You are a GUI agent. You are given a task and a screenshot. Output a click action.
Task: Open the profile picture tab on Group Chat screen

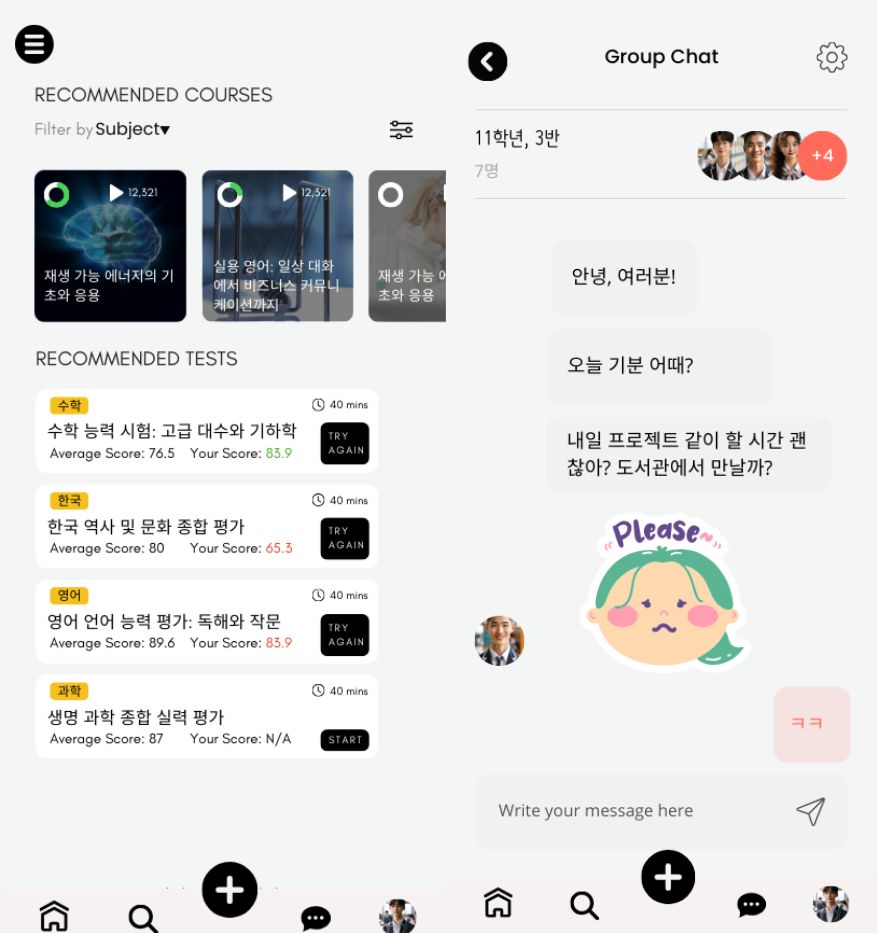pos(830,904)
